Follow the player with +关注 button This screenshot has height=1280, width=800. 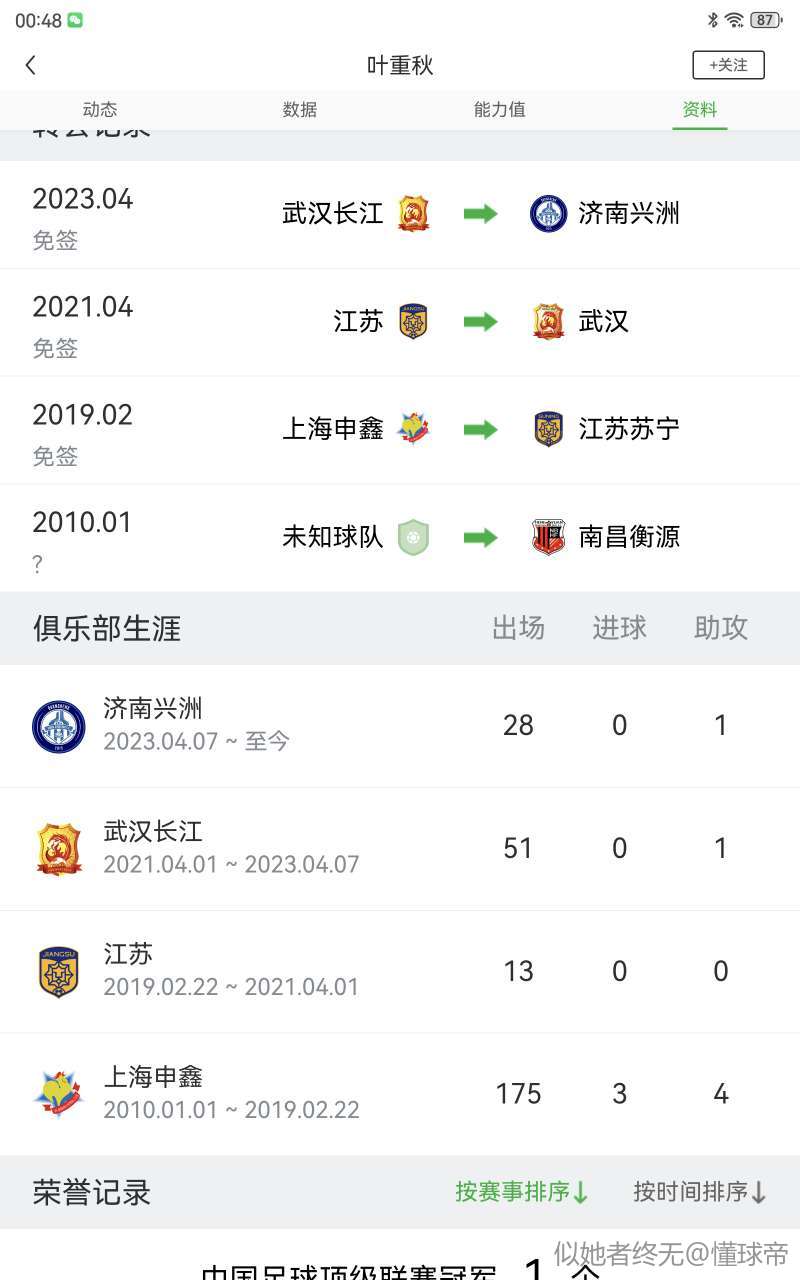[x=728, y=65]
